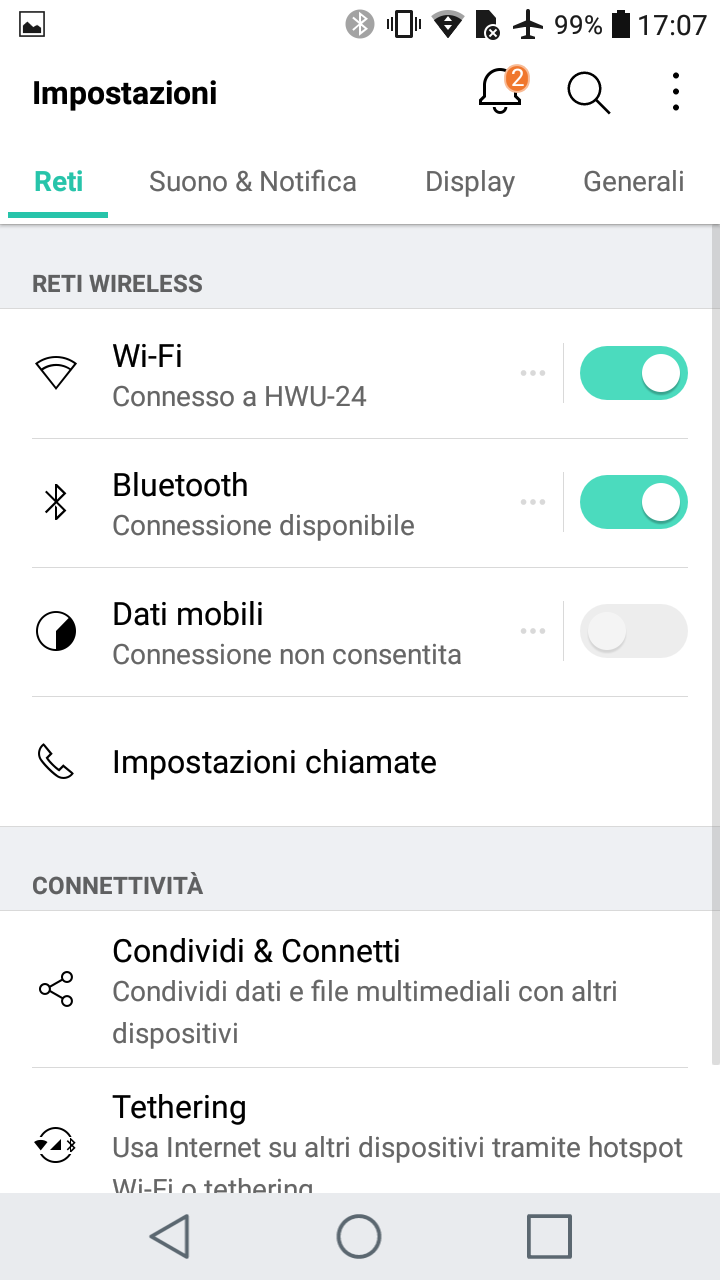Open the Wi-Fi settings row

280,375
